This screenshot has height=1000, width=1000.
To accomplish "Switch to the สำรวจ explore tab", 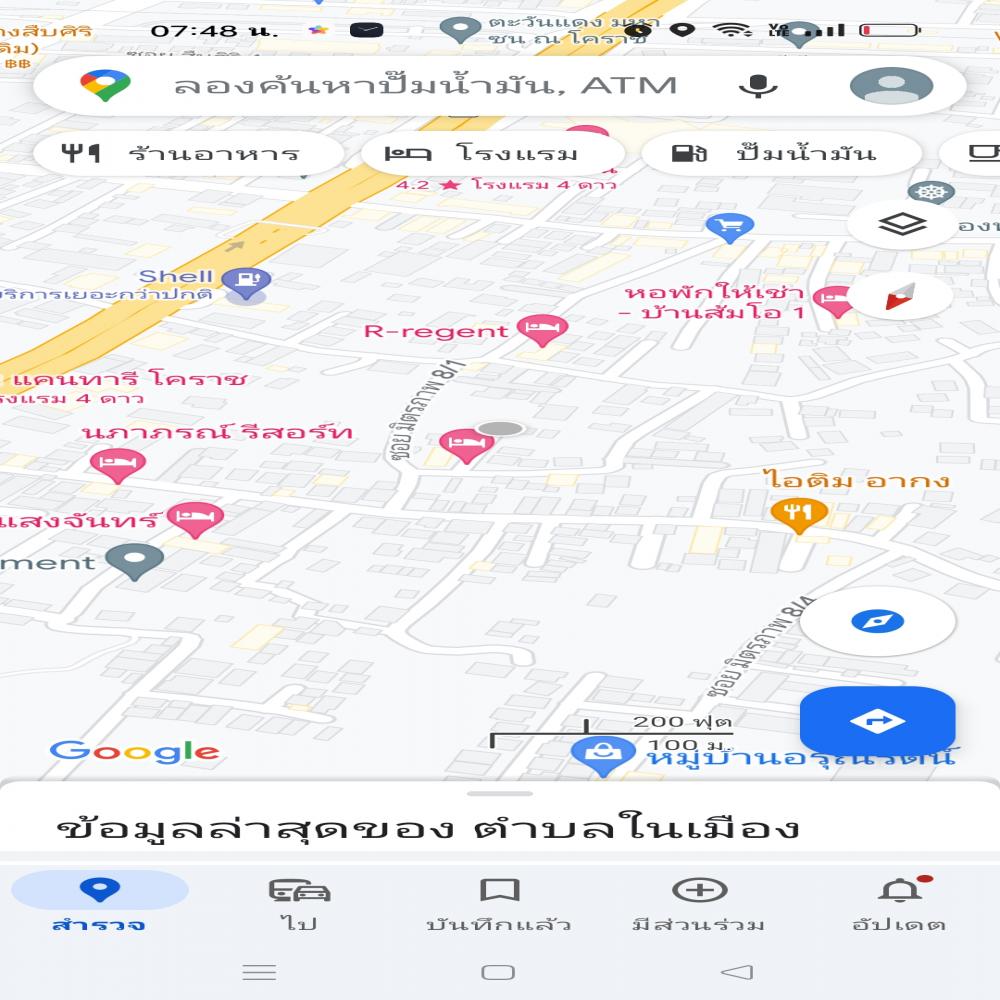I will [x=99, y=903].
